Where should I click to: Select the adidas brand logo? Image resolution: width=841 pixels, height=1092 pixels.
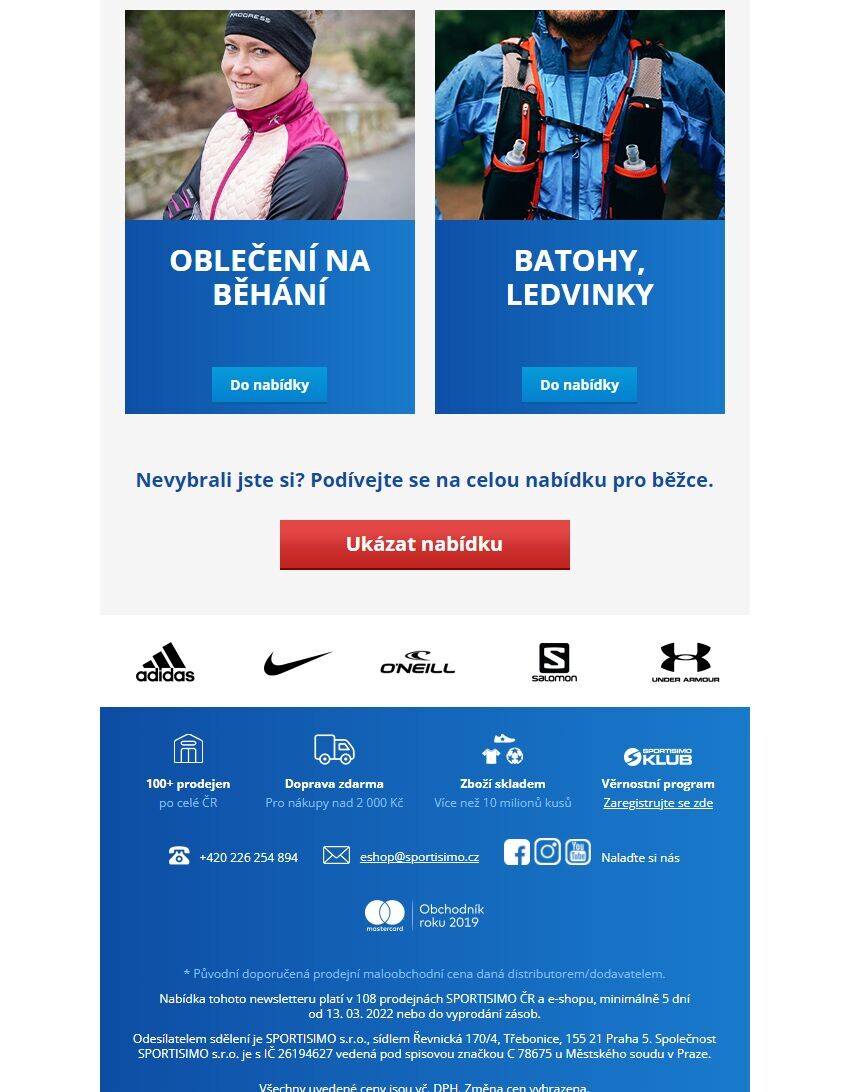tap(165, 662)
